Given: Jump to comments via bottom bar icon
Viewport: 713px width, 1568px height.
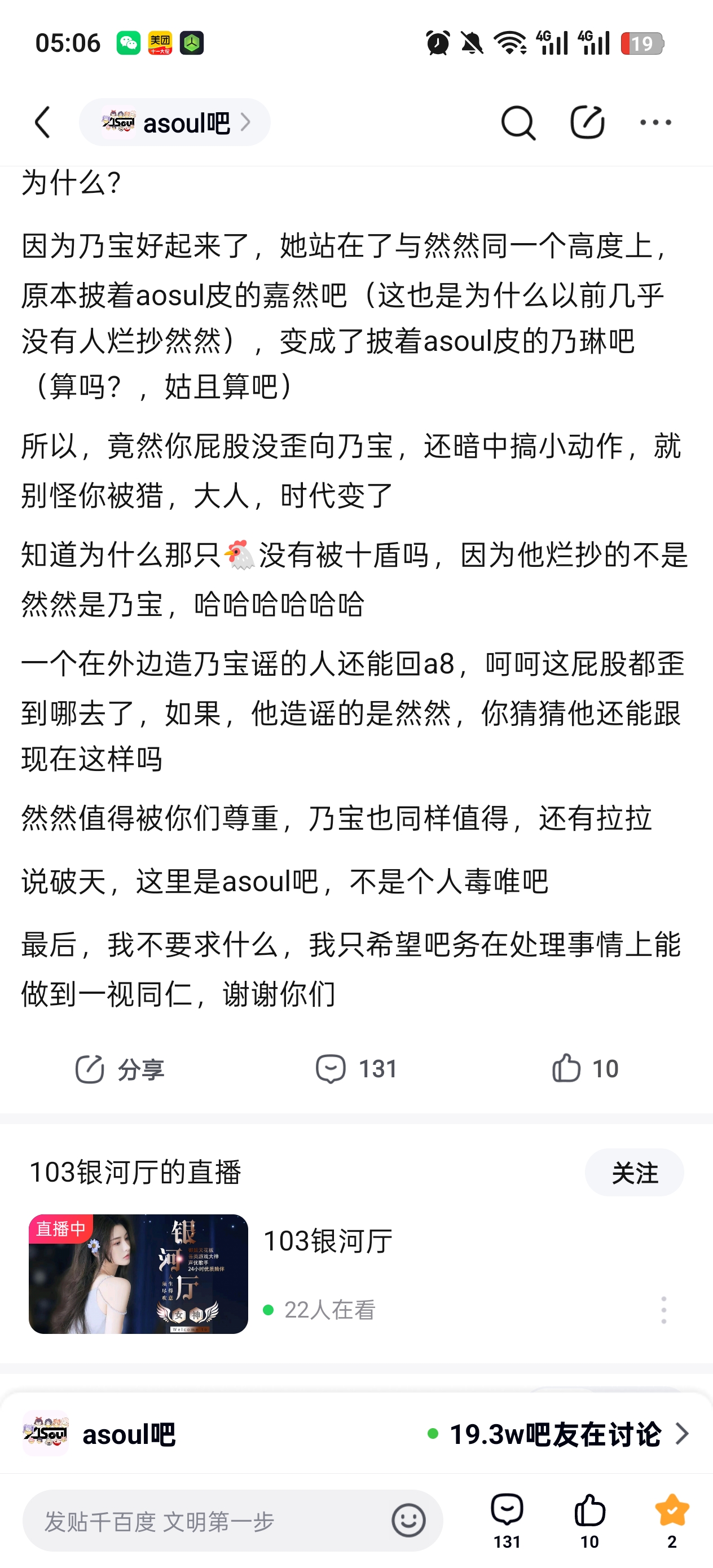Looking at the screenshot, I should (507, 1521).
